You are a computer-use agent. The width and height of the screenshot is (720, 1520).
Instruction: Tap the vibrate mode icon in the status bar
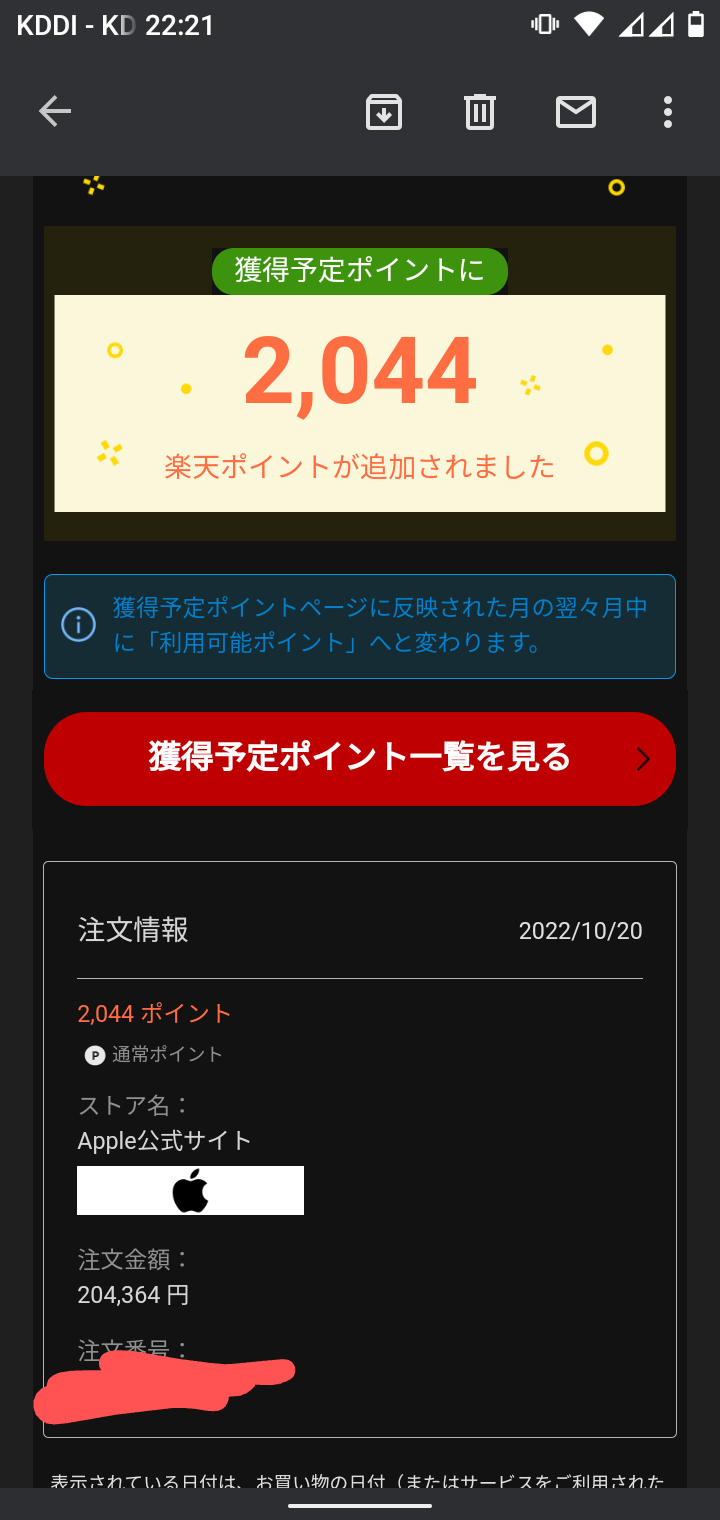click(x=543, y=23)
